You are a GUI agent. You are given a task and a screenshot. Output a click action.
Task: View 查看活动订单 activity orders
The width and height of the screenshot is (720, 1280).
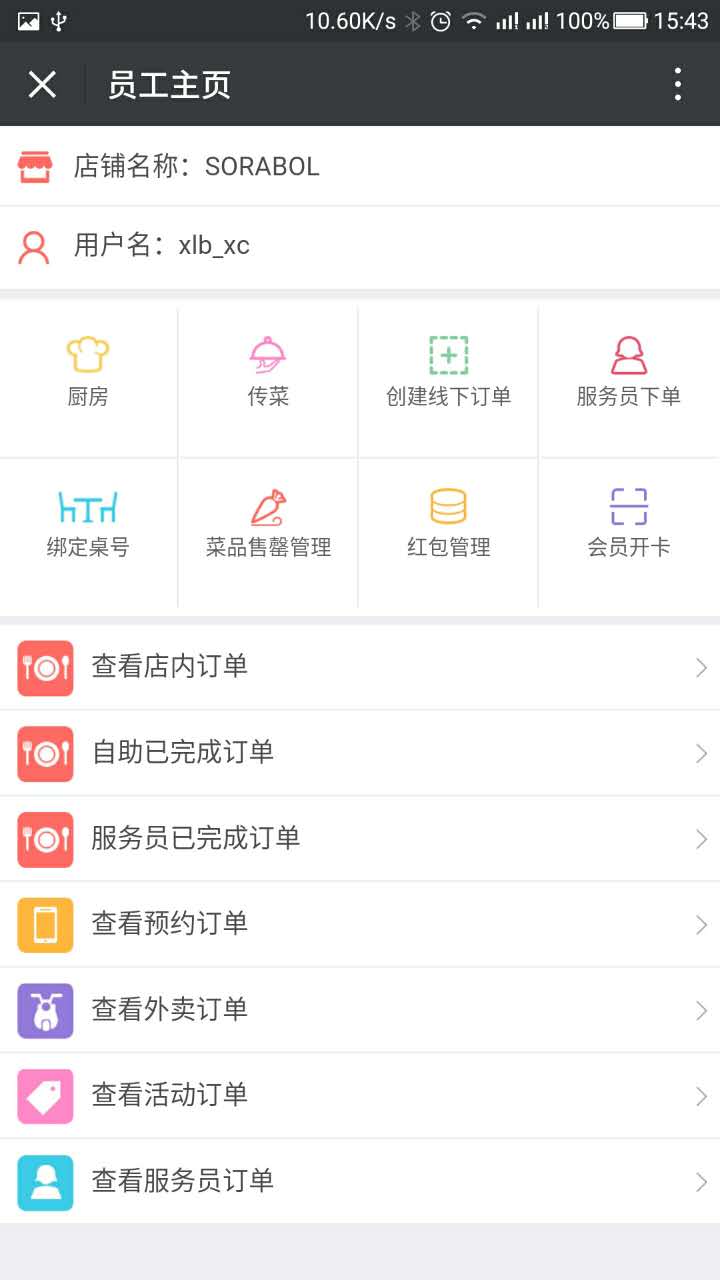pyautogui.click(x=360, y=1096)
